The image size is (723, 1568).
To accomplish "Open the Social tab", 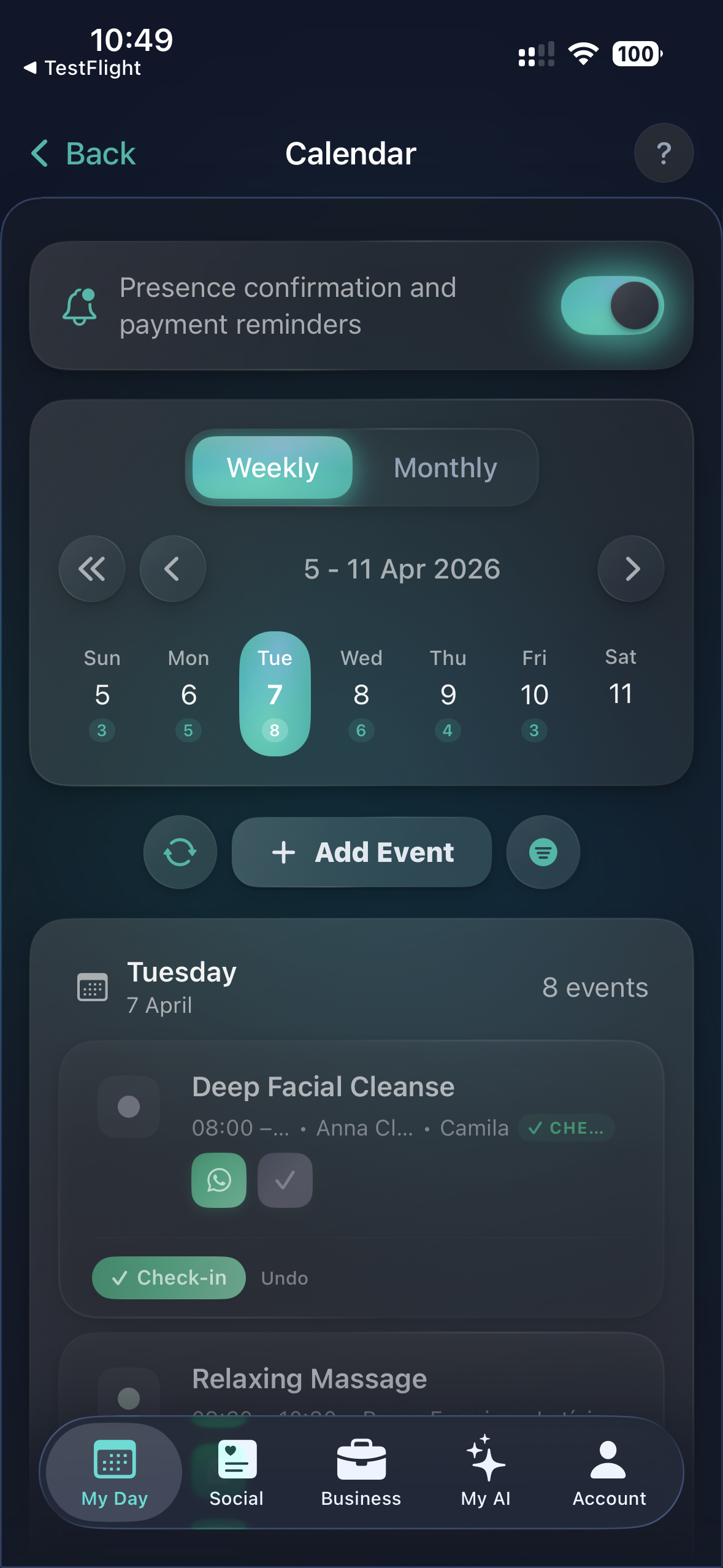I will click(237, 1472).
